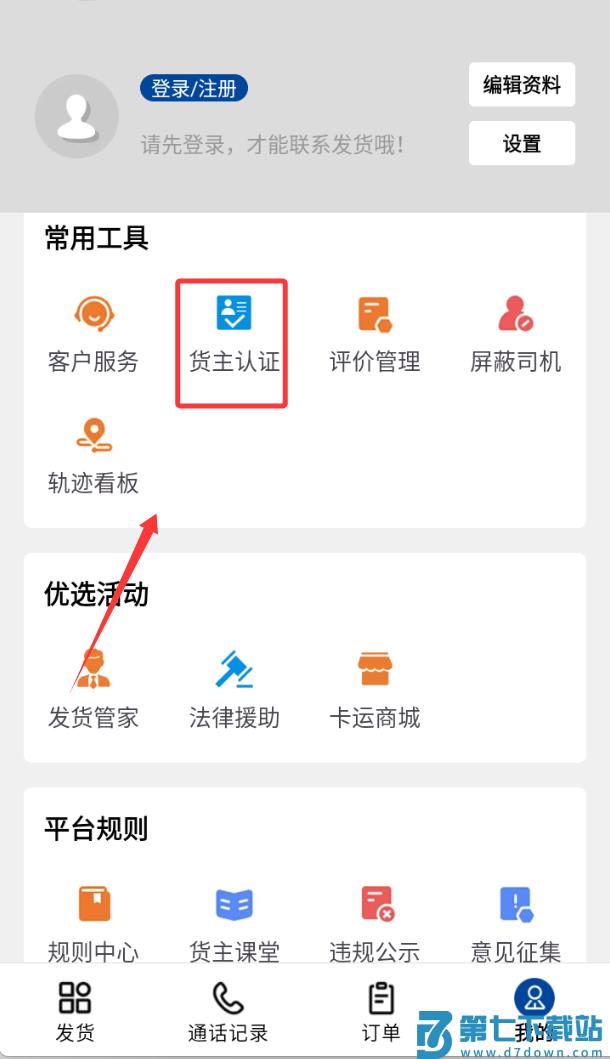Open 规则中心
The image size is (610, 1059).
tap(94, 924)
